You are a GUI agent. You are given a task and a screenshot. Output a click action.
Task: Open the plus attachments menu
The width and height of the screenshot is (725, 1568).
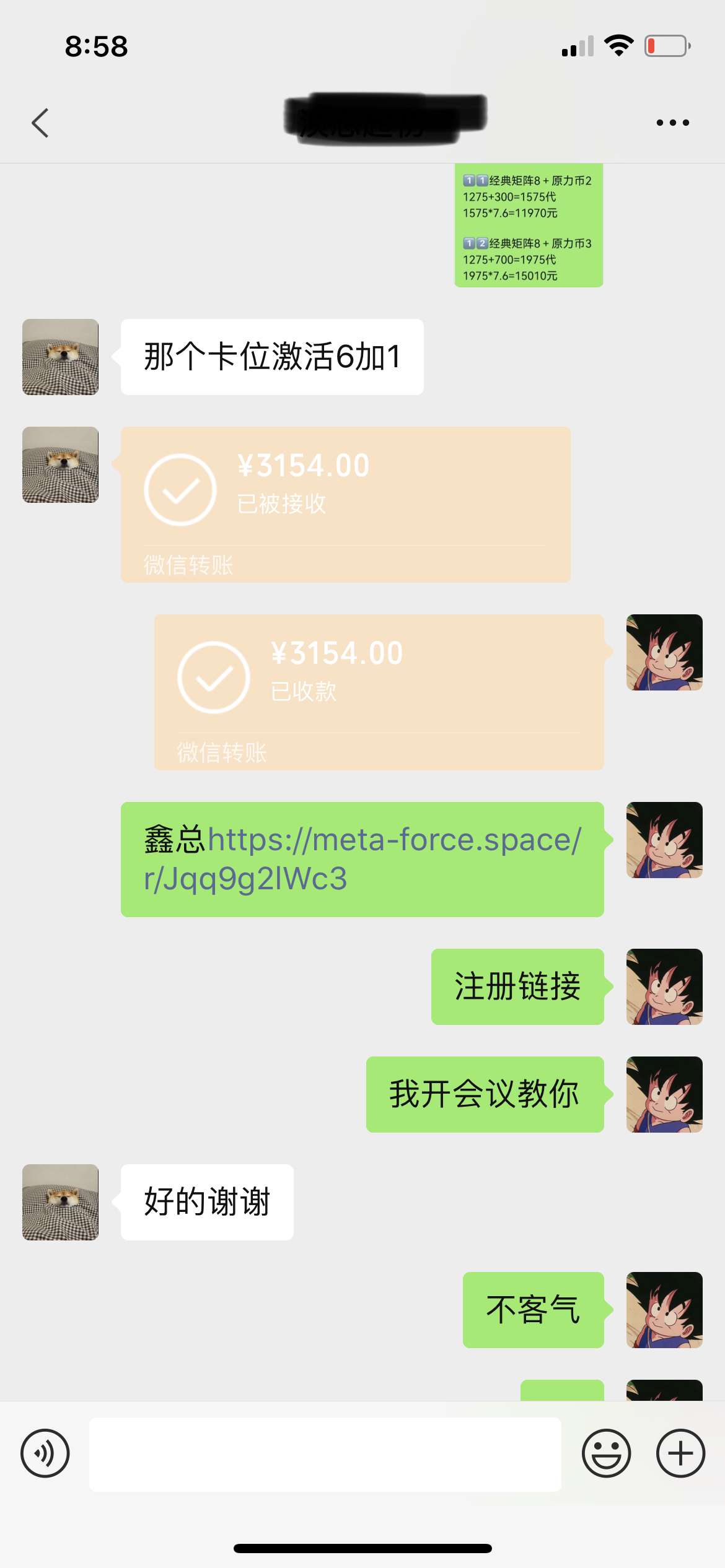pyautogui.click(x=680, y=1453)
